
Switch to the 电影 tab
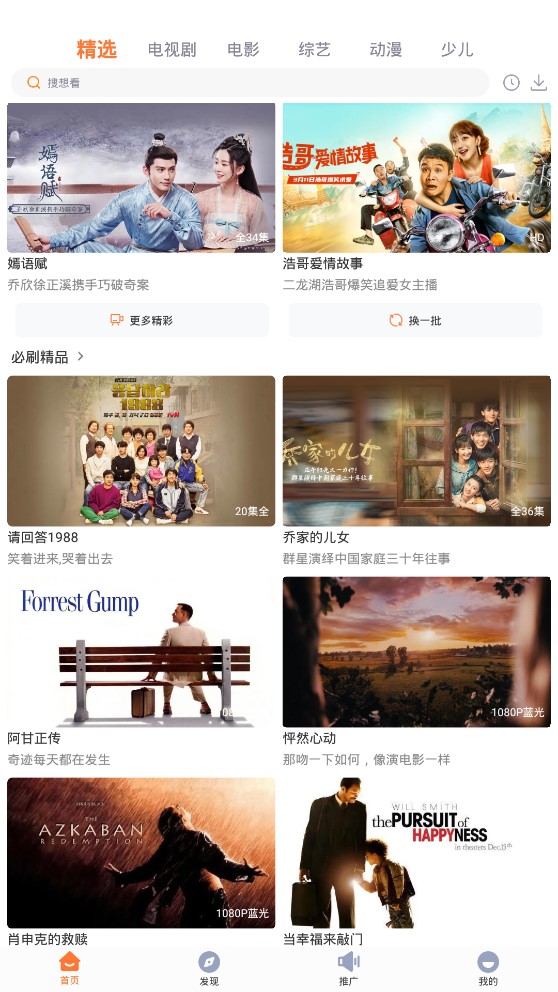click(x=243, y=49)
